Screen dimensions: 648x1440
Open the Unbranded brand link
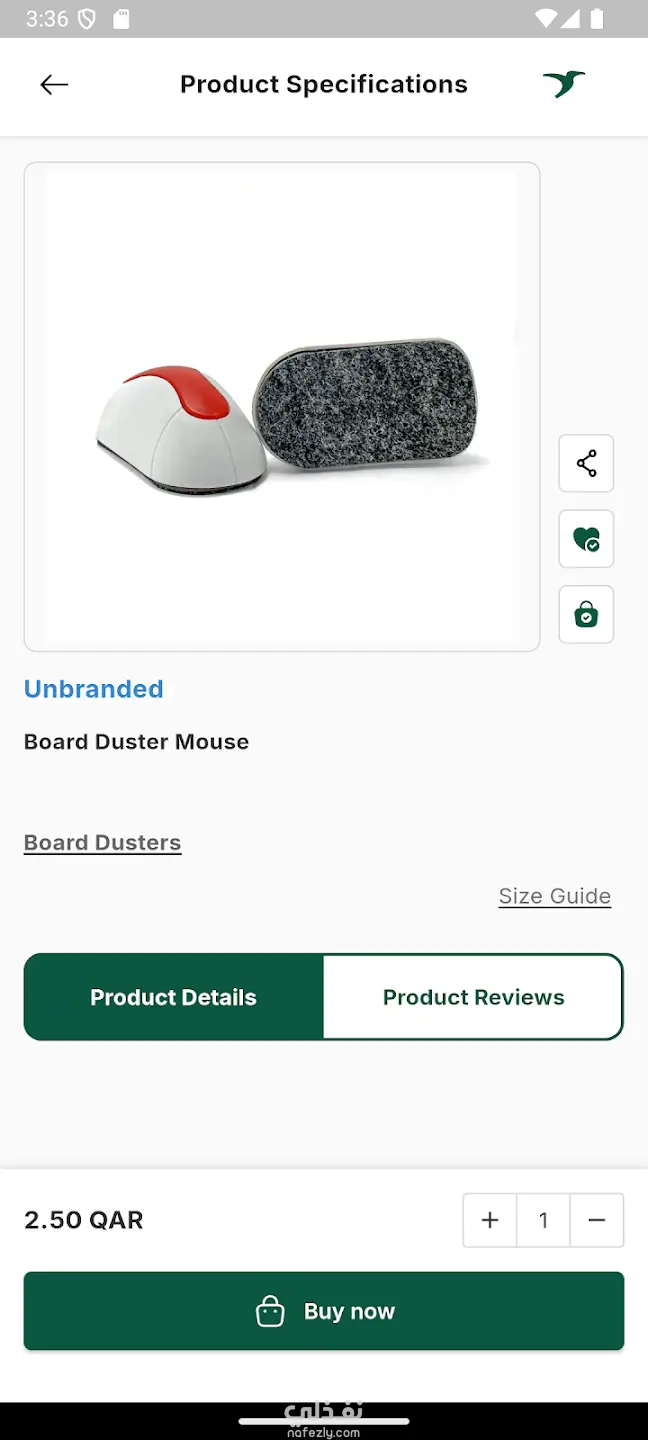[x=94, y=689]
